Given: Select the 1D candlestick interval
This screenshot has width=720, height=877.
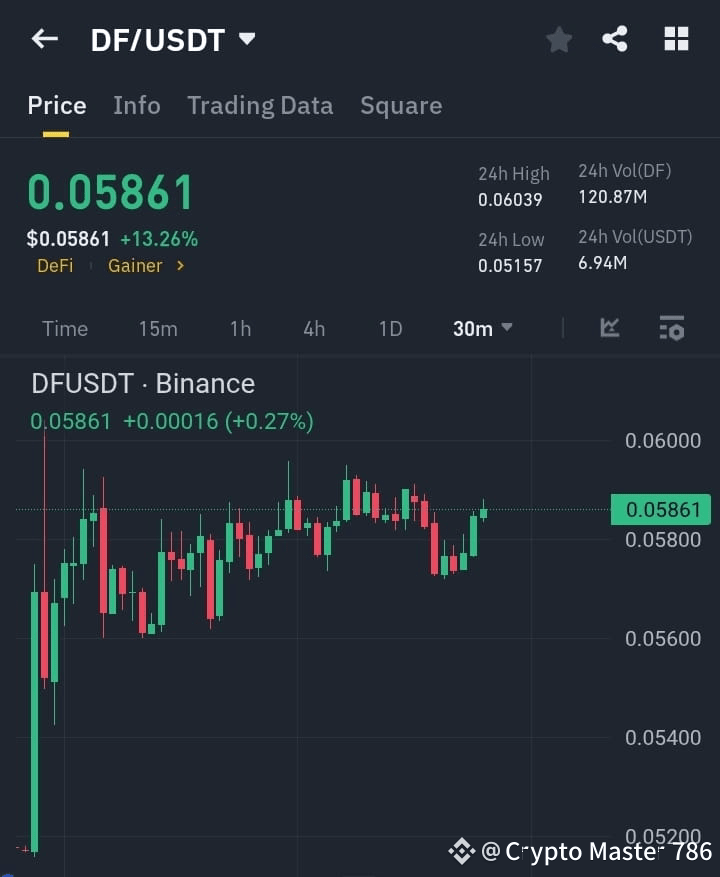Looking at the screenshot, I should [390, 328].
